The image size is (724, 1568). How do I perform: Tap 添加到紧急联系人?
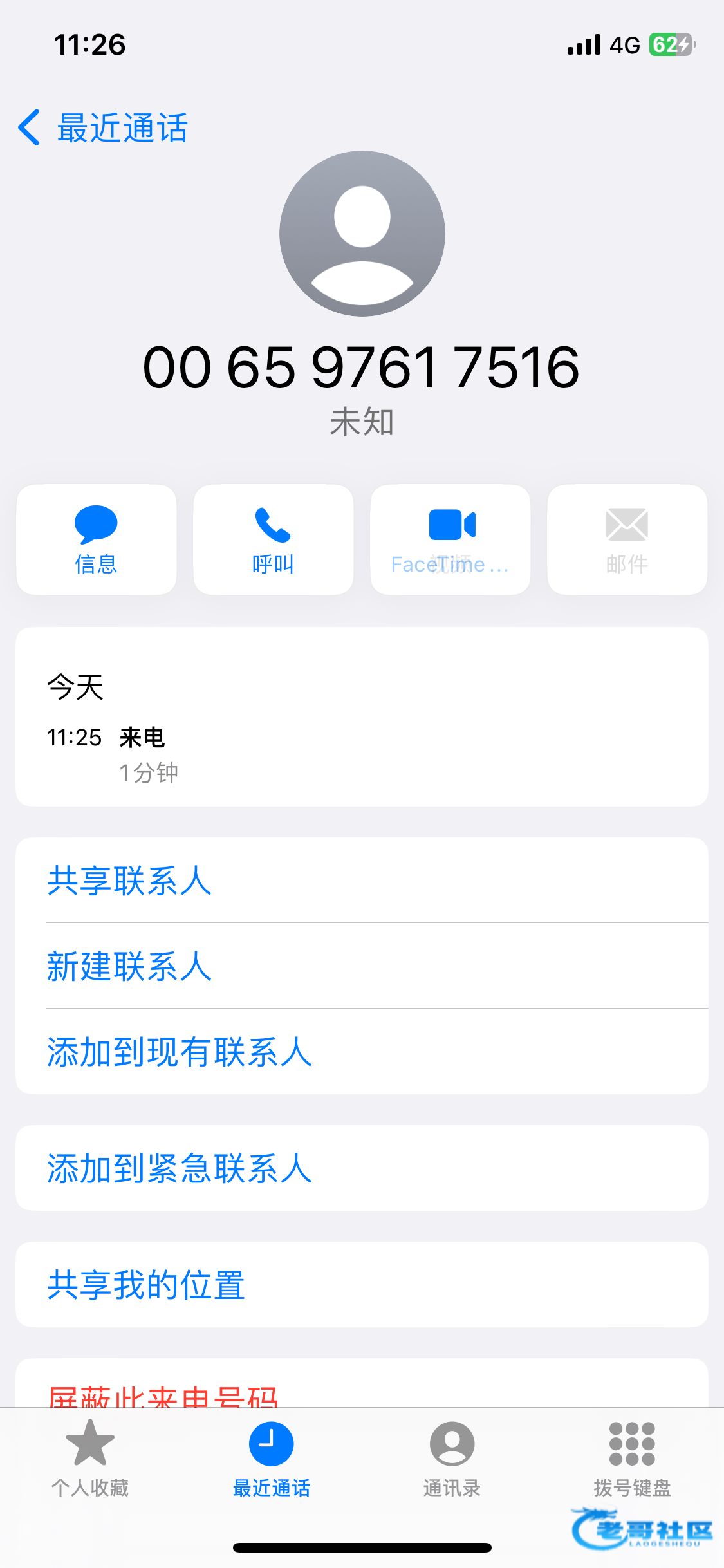(362, 1168)
